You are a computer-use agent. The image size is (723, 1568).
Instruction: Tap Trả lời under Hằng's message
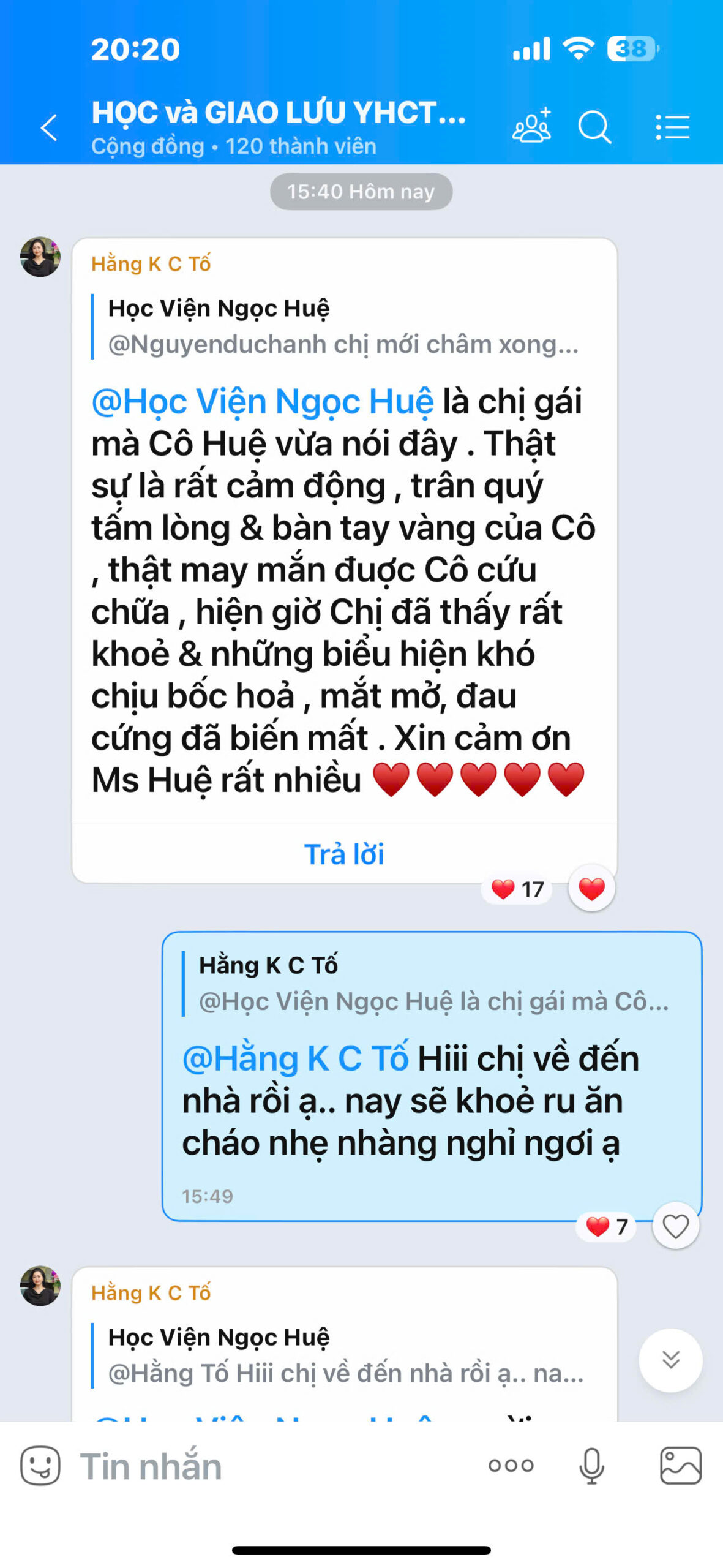[x=344, y=854]
